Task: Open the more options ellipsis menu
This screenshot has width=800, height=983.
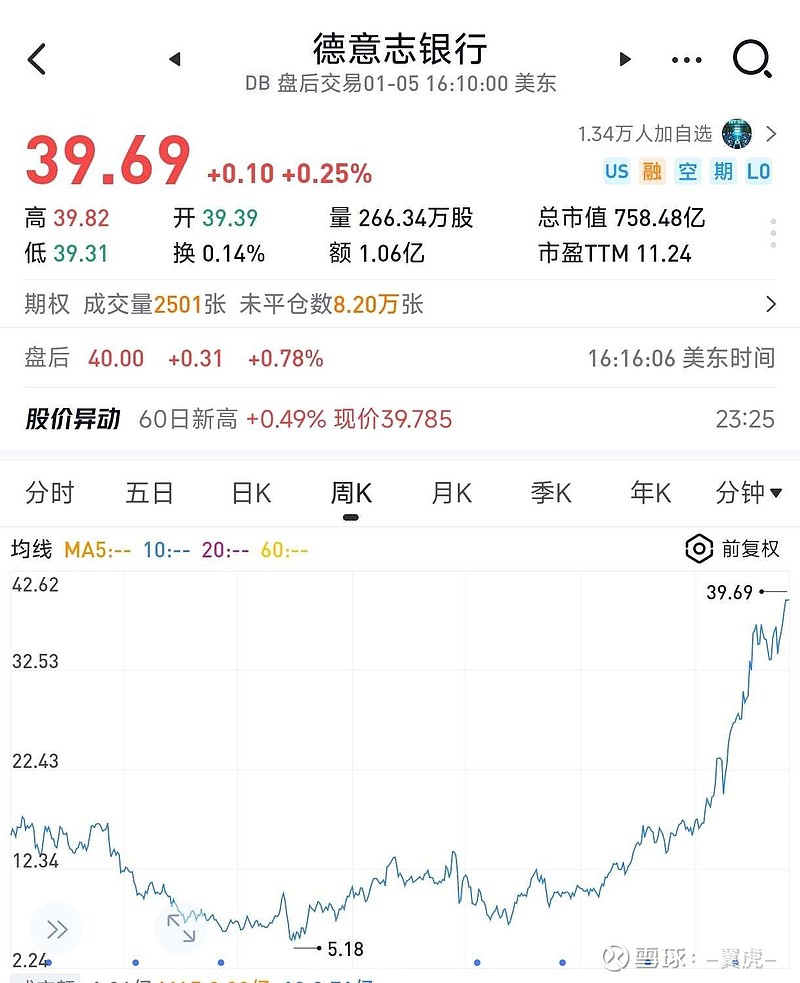Action: (686, 59)
